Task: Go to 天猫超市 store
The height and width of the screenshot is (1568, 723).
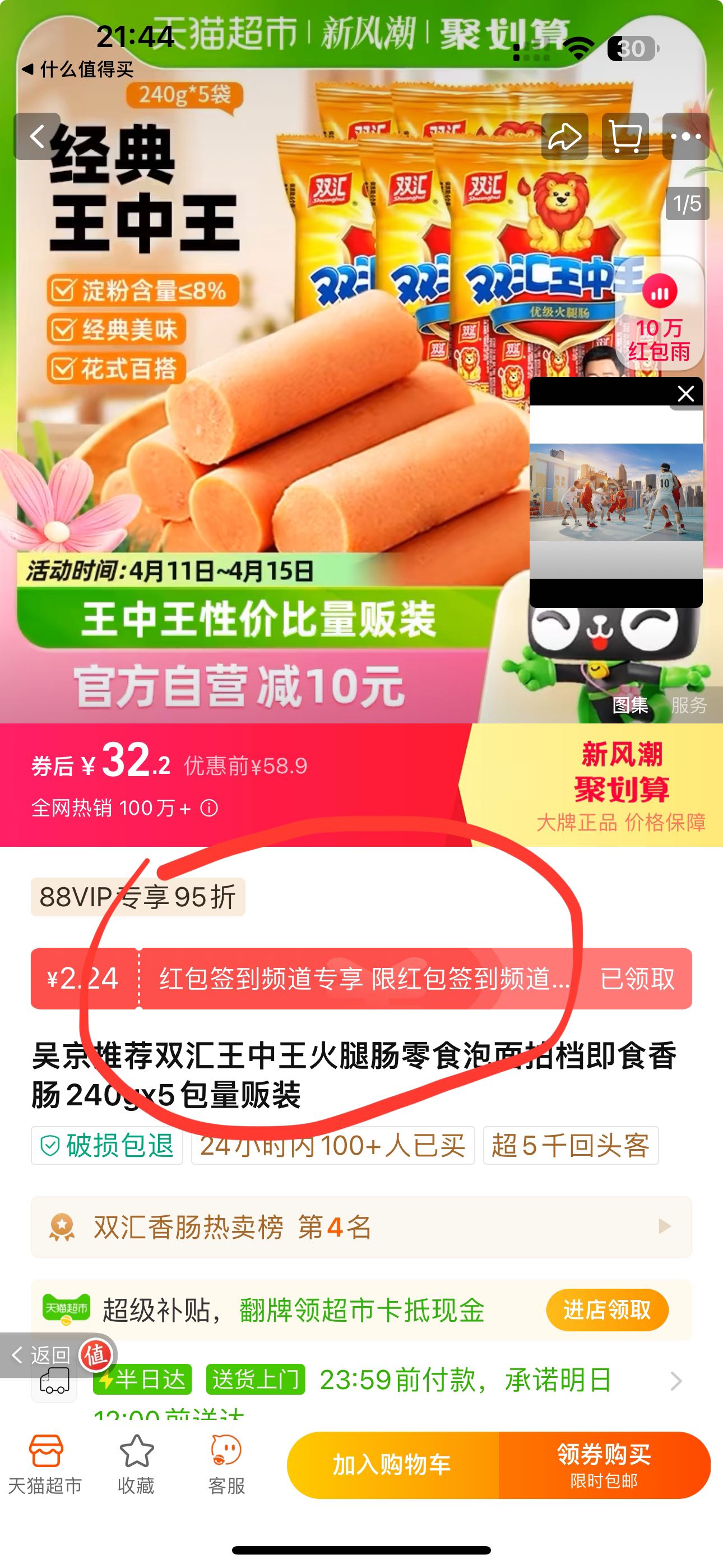Action: 45,1464
